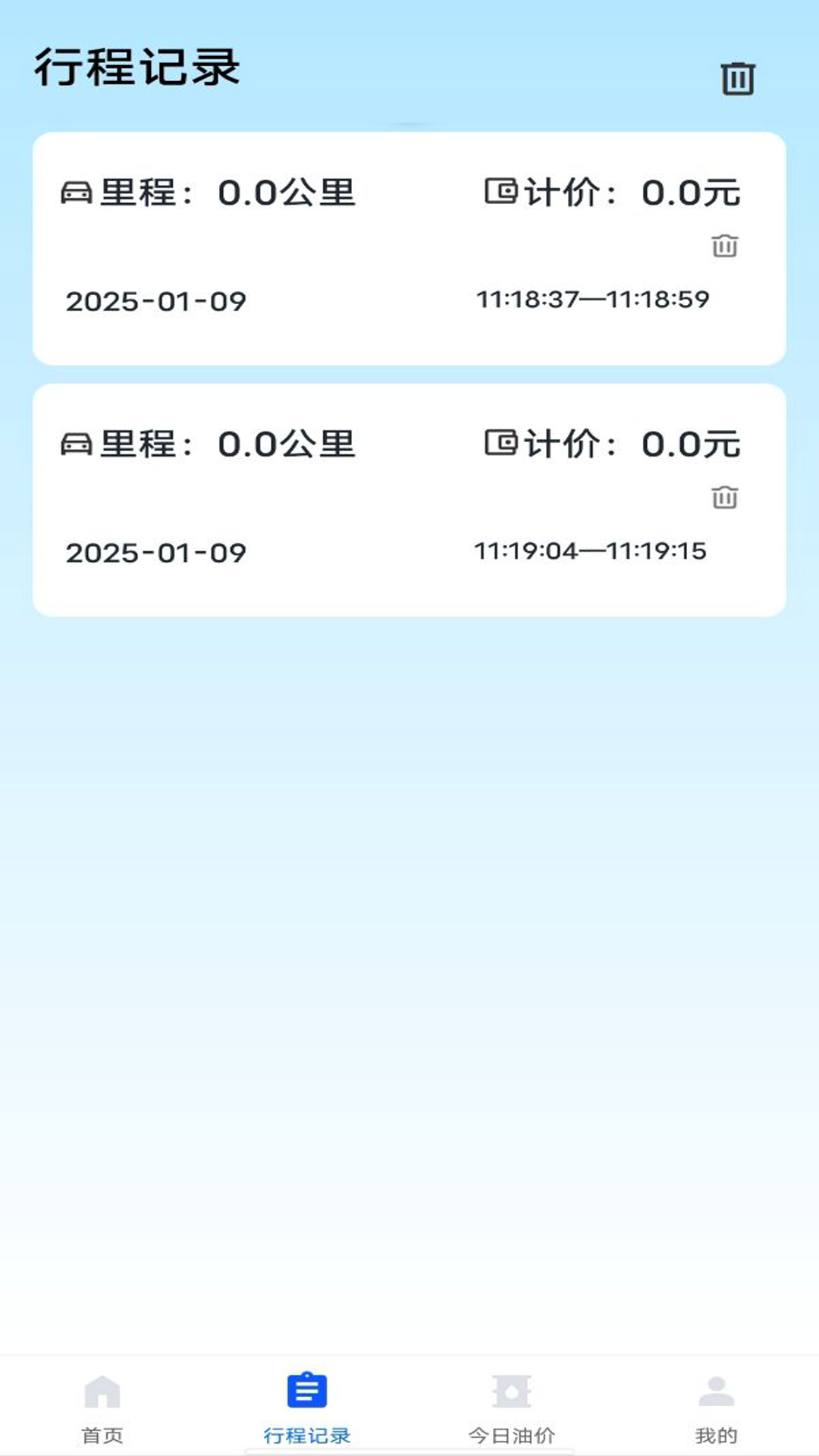Go to the 今日油价 tab
Viewport: 819px width, 1456px height.
coord(512,1407)
